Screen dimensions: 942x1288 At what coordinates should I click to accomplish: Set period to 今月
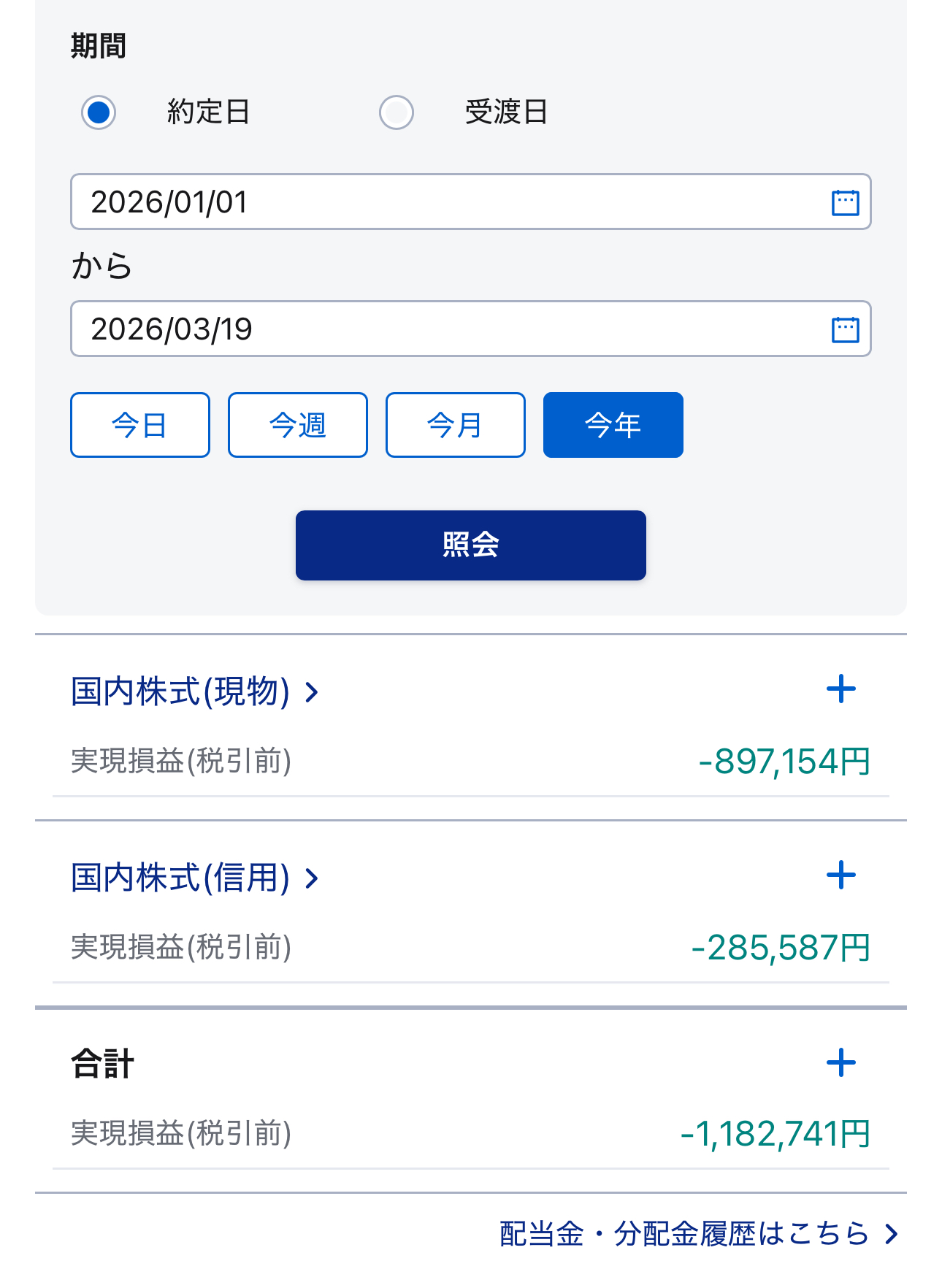456,425
